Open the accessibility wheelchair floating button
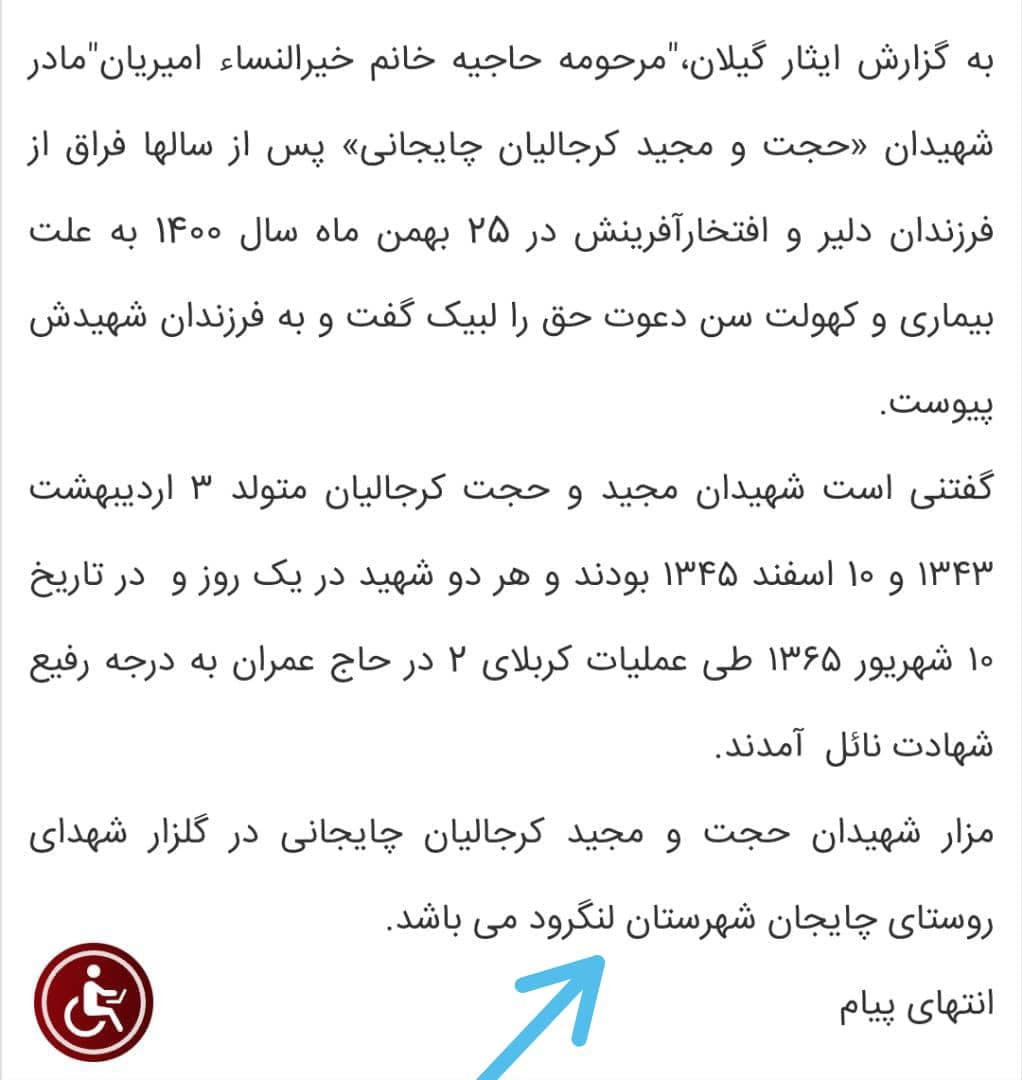 [x=94, y=1001]
